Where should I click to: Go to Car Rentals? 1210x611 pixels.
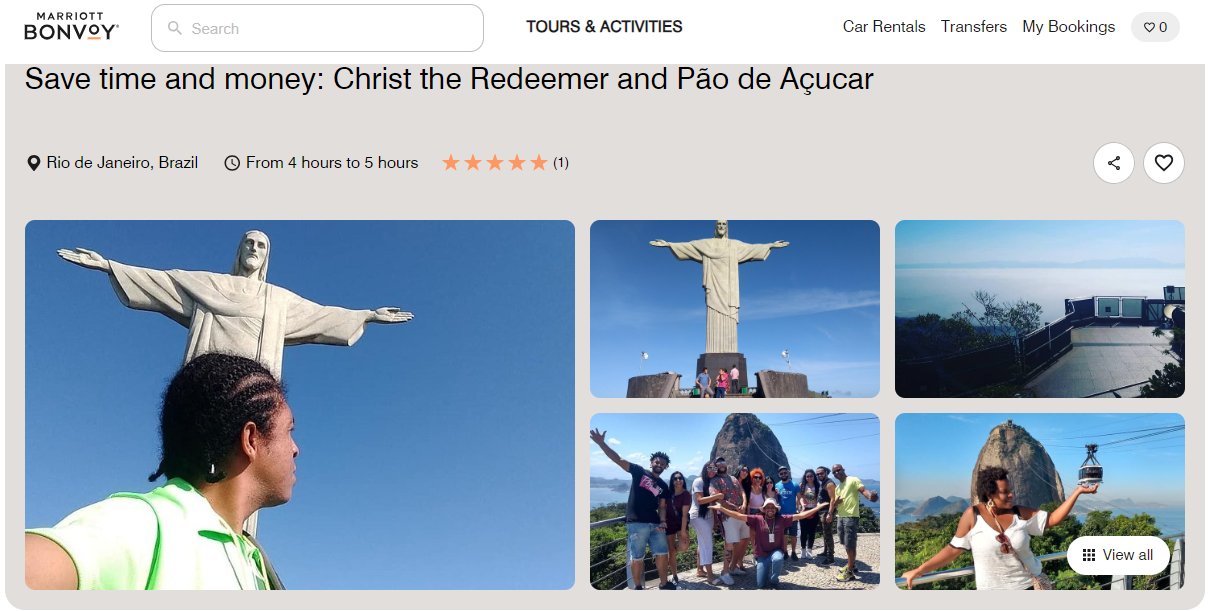pos(884,27)
